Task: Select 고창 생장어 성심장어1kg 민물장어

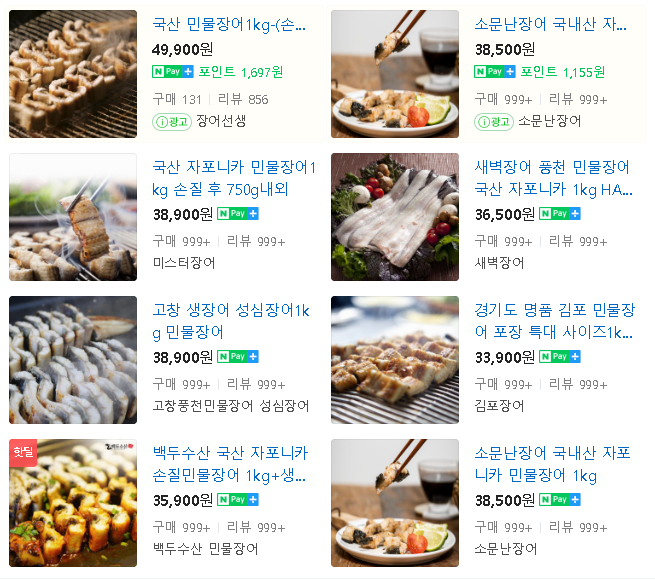Action: point(231,321)
